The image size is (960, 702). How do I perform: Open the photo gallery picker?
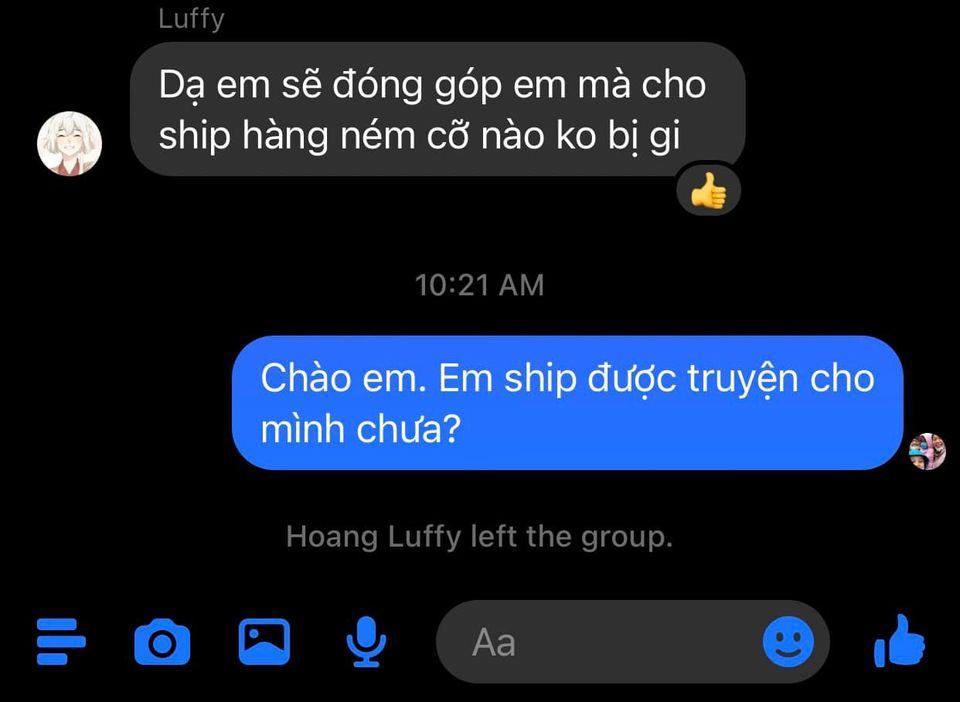coord(264,641)
